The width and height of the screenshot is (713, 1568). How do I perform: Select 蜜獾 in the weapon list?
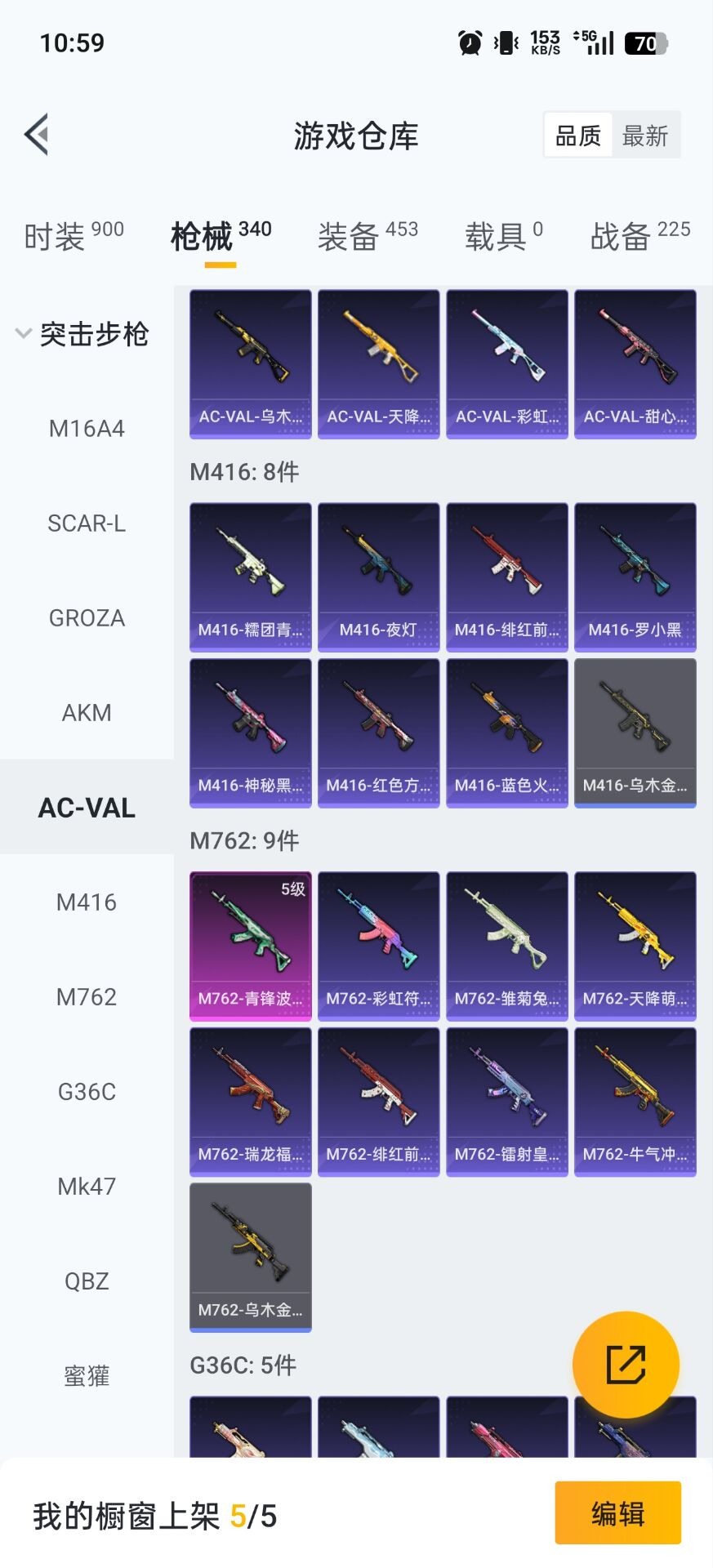coord(87,1376)
